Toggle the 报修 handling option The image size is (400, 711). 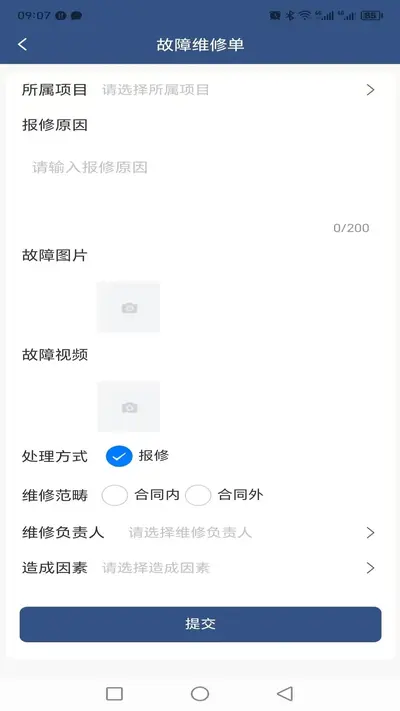tap(119, 456)
